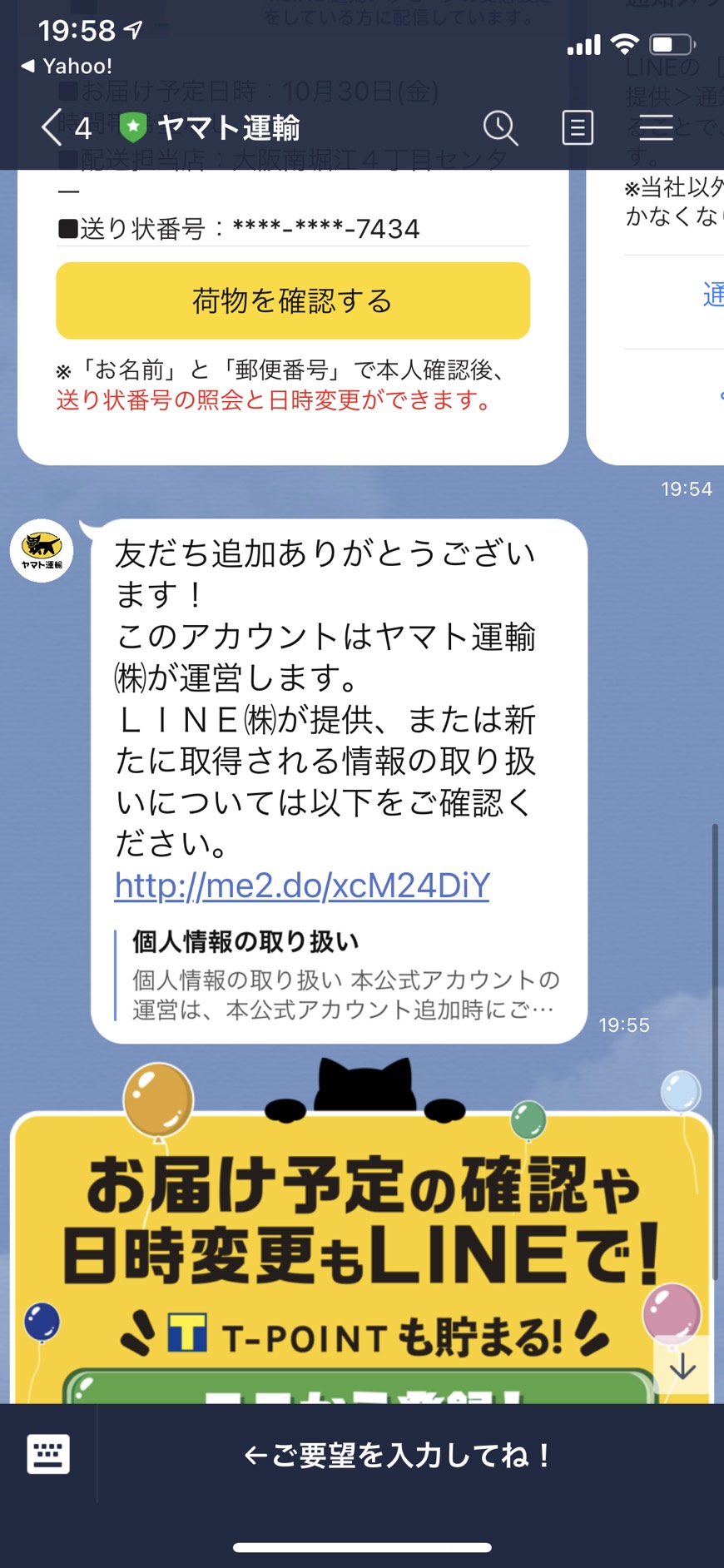
Task: Open the http://me2.do/xcM24DiY link
Action: coord(302,886)
